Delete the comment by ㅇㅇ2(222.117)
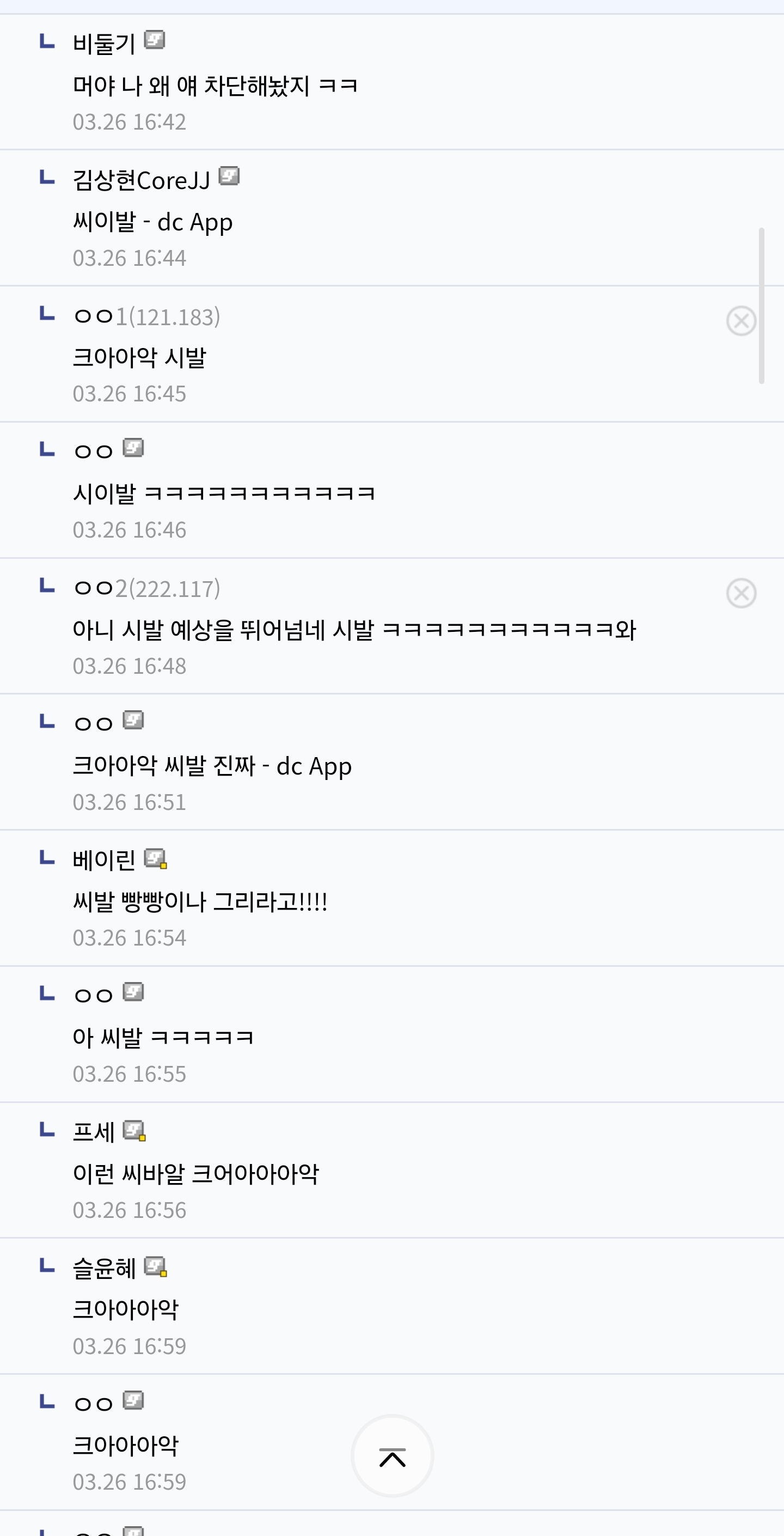The width and height of the screenshot is (784, 1536). tap(741, 593)
